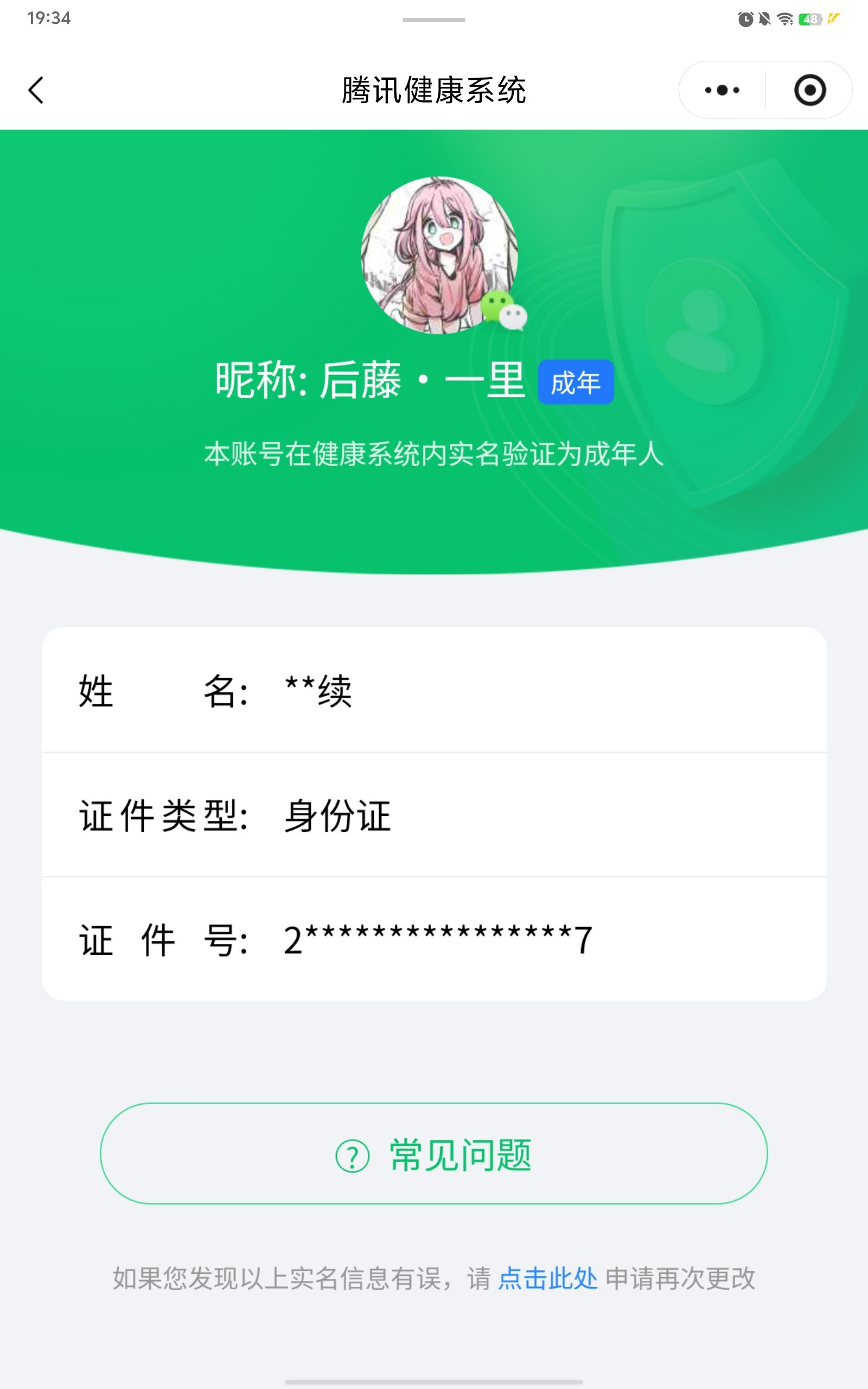Go back using the top-left arrow
This screenshot has height=1389, width=868.
[x=36, y=90]
